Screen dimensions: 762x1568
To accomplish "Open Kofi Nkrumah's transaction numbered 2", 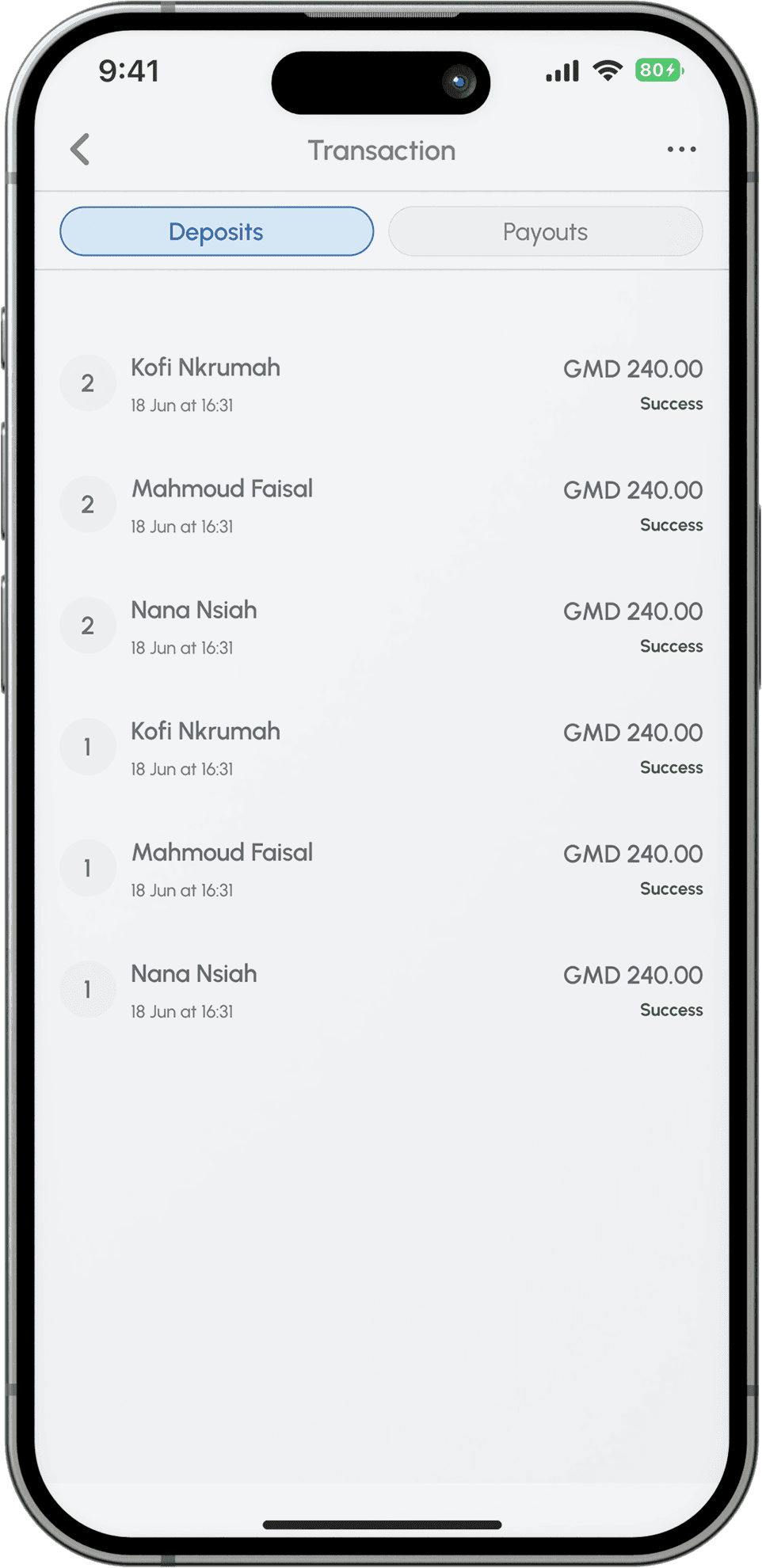I will [381, 384].
